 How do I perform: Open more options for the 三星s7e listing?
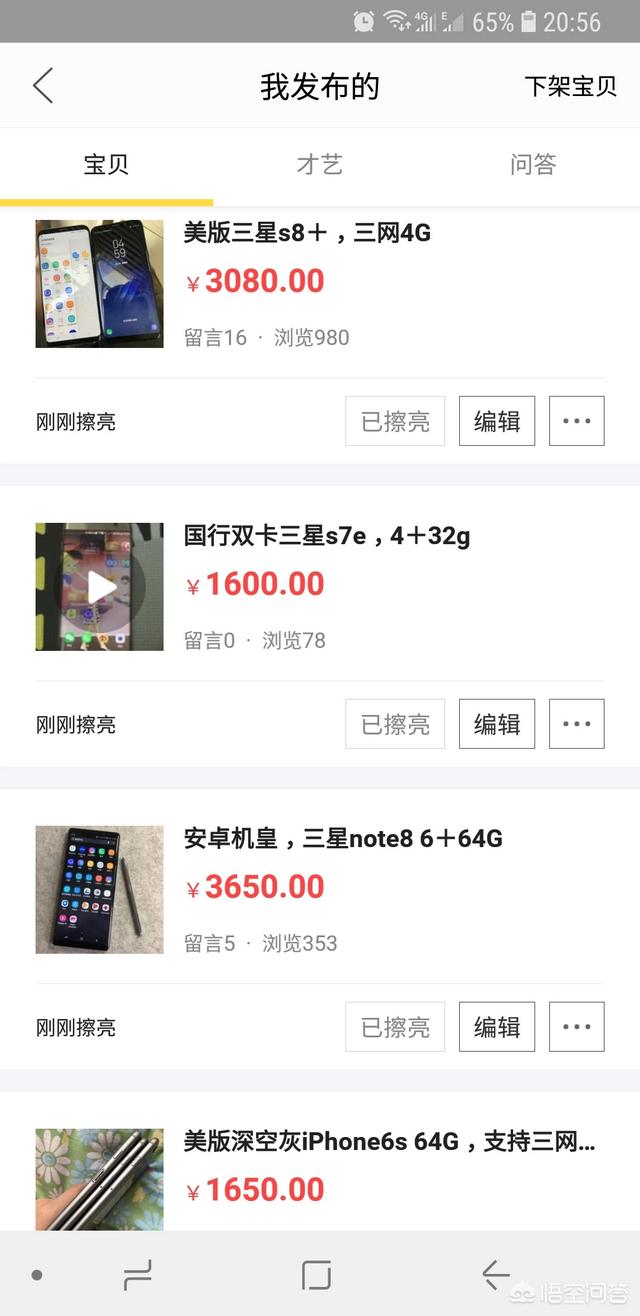click(577, 724)
